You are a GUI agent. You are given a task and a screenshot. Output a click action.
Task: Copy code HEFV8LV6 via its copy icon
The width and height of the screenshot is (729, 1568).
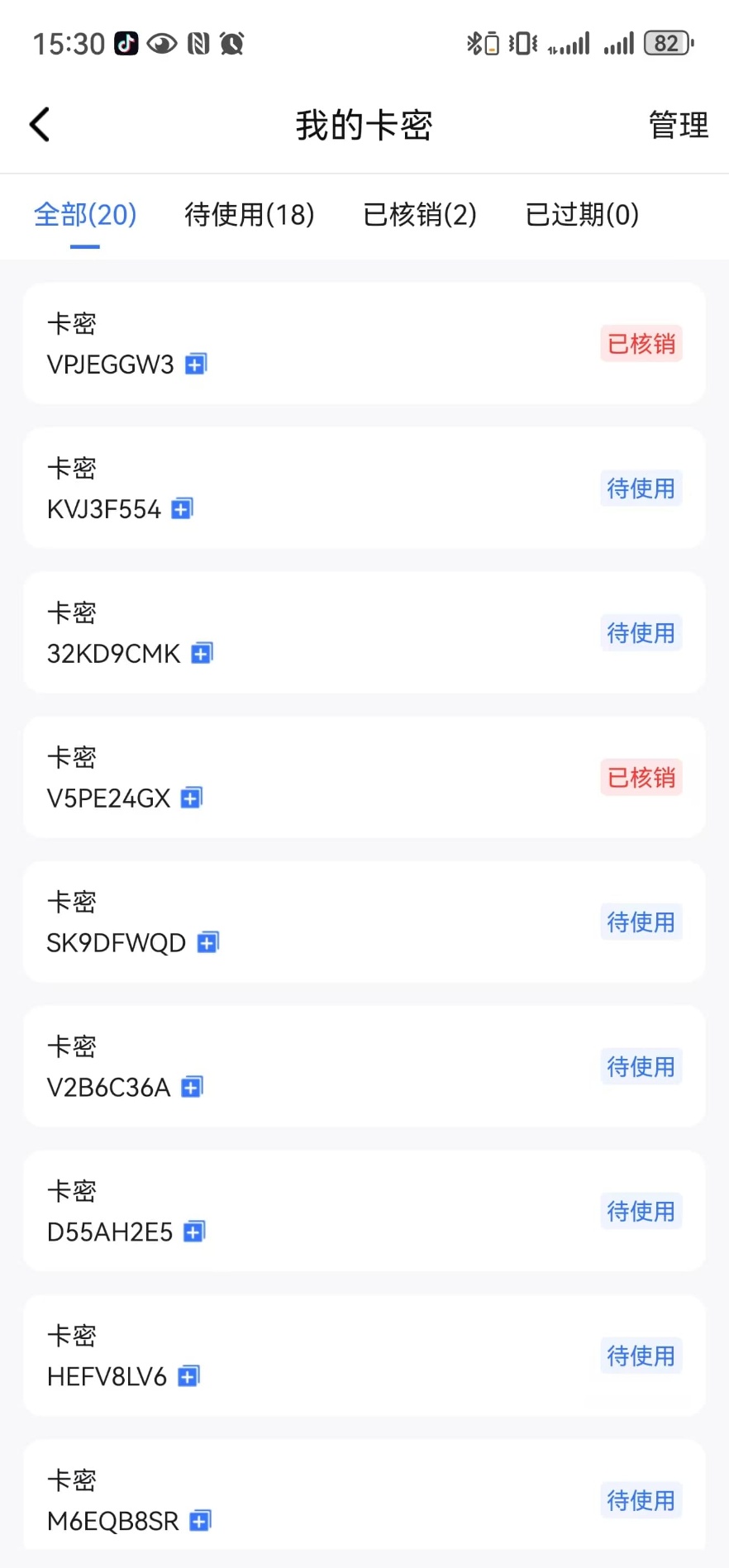pyautogui.click(x=188, y=1376)
